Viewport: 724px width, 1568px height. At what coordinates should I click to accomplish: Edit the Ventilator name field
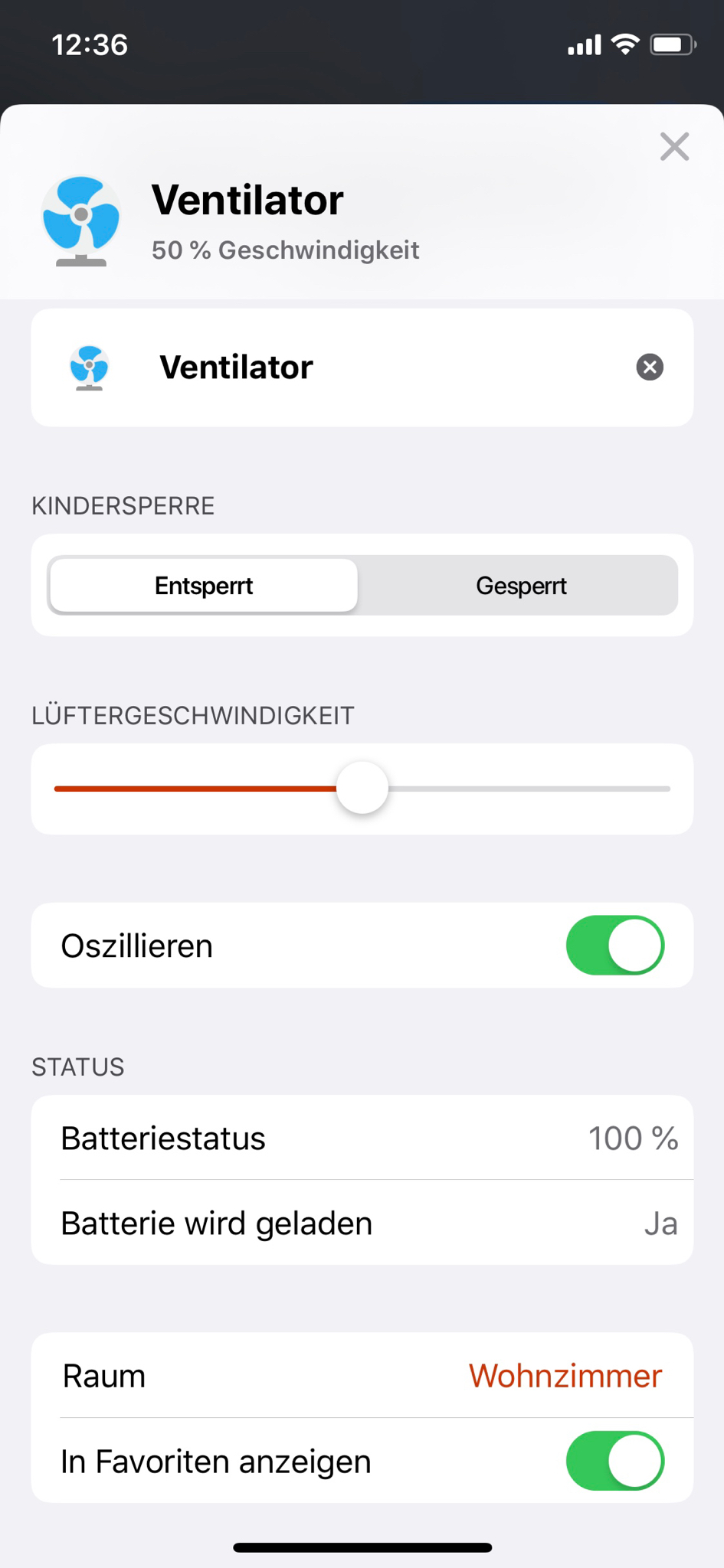click(383, 367)
